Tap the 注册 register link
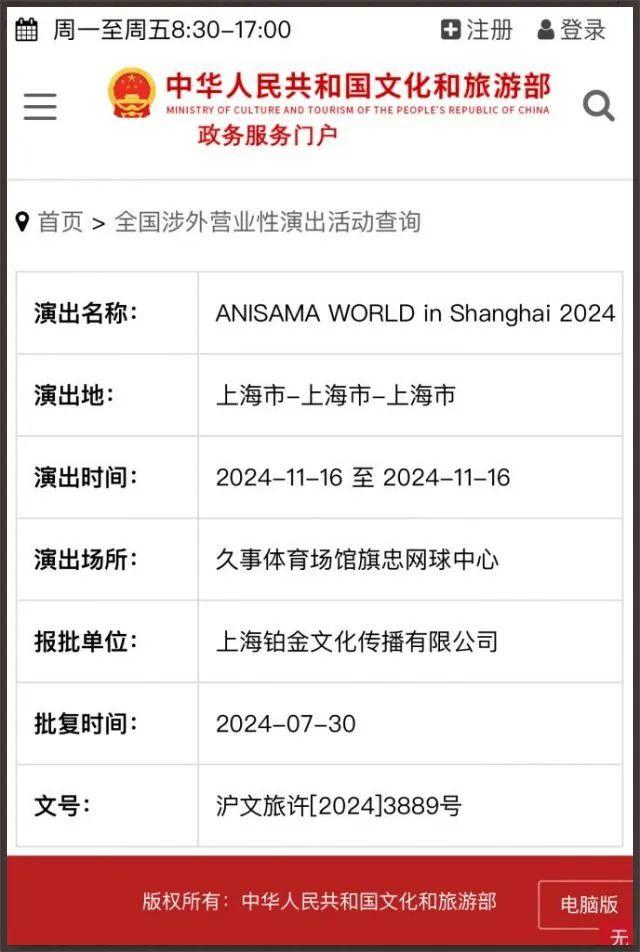 click(478, 30)
